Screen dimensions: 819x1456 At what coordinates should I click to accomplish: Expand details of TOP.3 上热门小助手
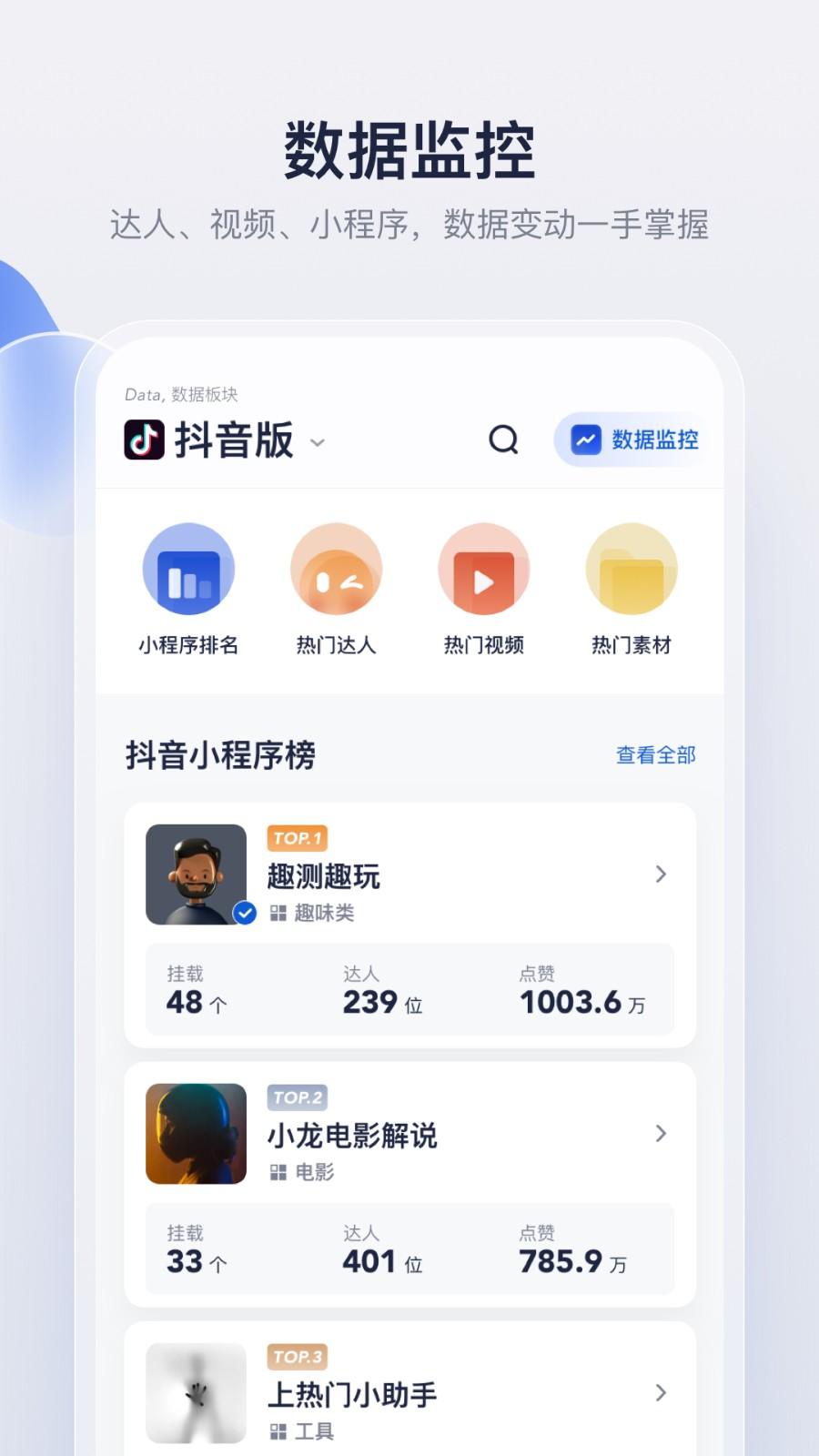pyautogui.click(x=661, y=1392)
